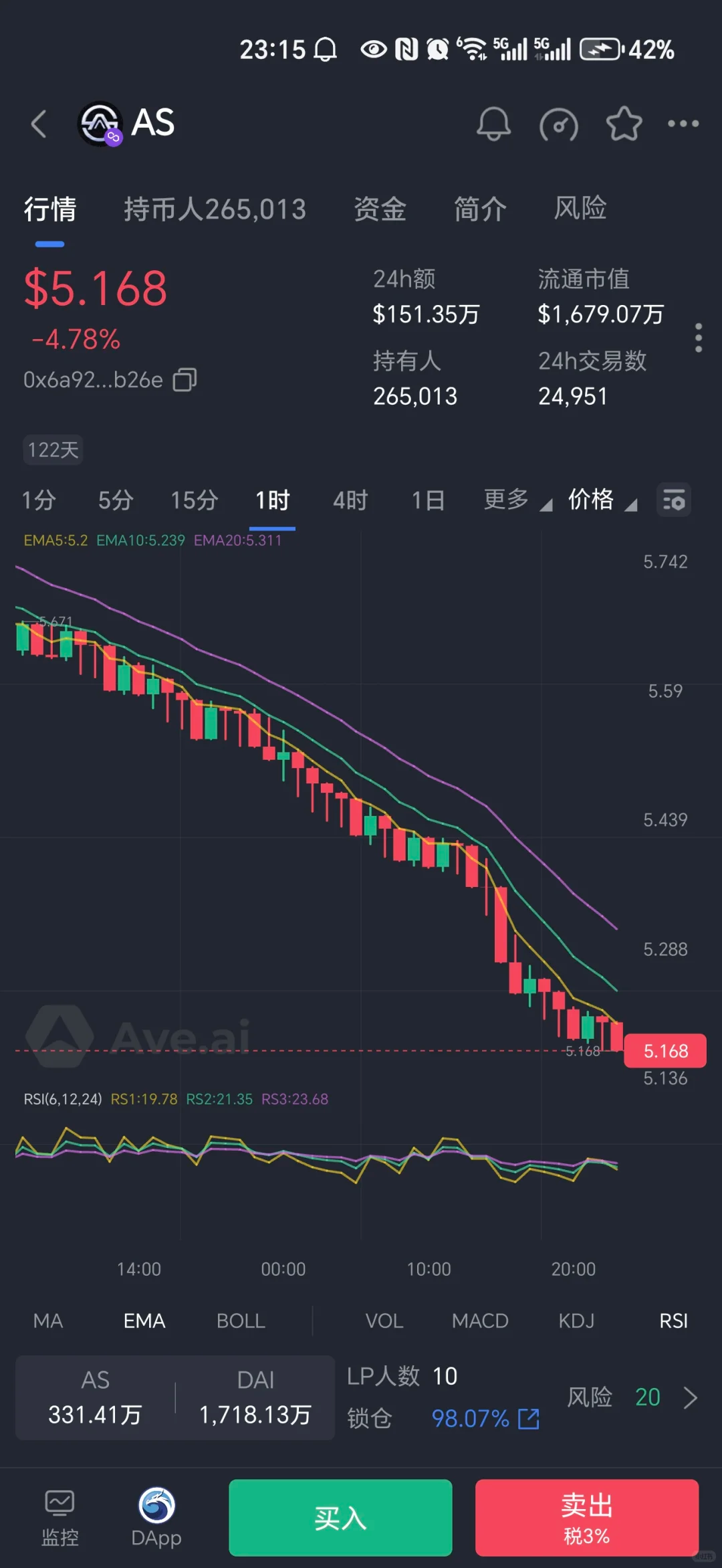Open the chart settings icon
The width and height of the screenshot is (722, 1568).
coord(674,500)
